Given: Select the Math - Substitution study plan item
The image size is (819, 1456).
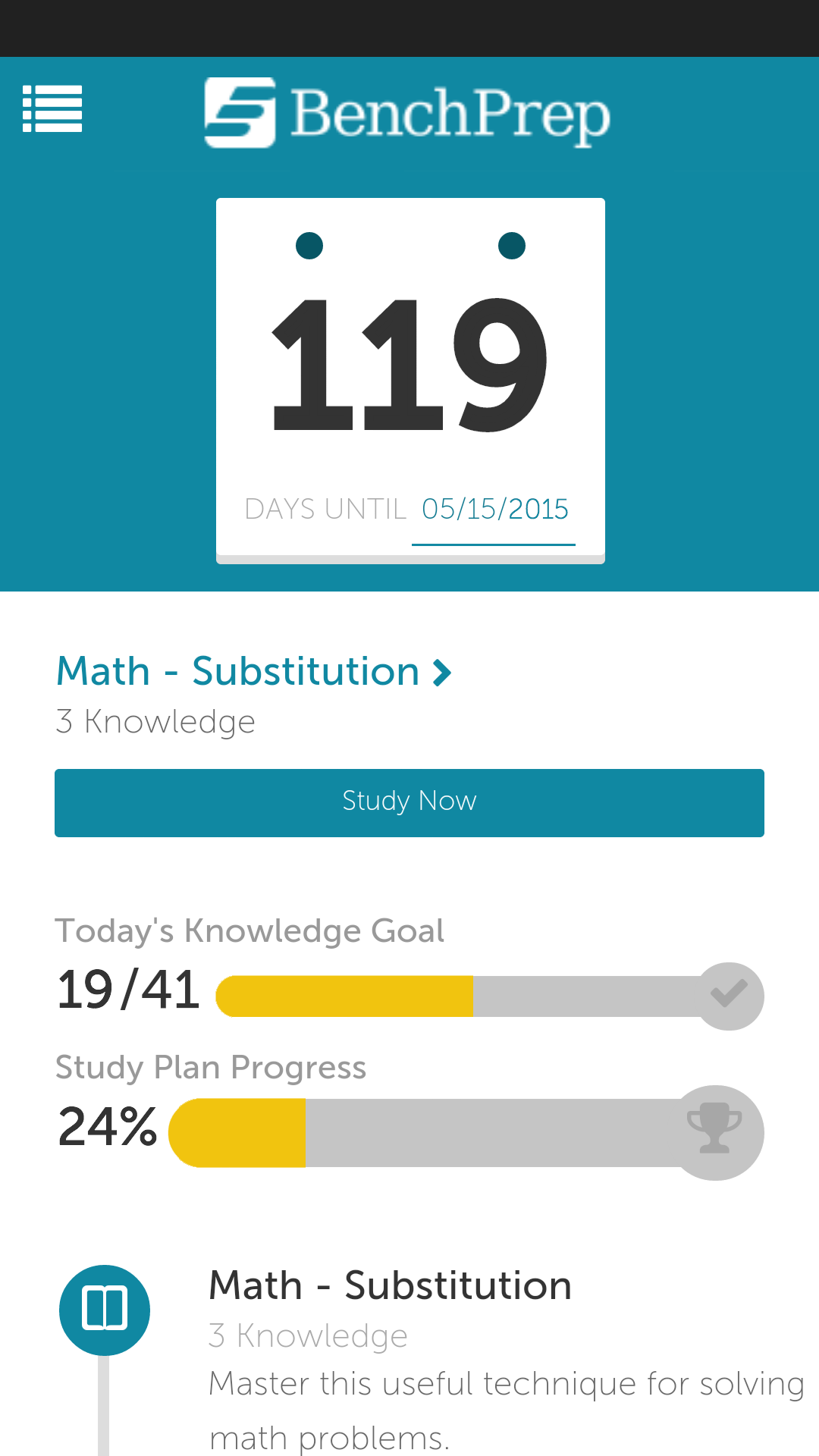Looking at the screenshot, I should coord(389,1285).
